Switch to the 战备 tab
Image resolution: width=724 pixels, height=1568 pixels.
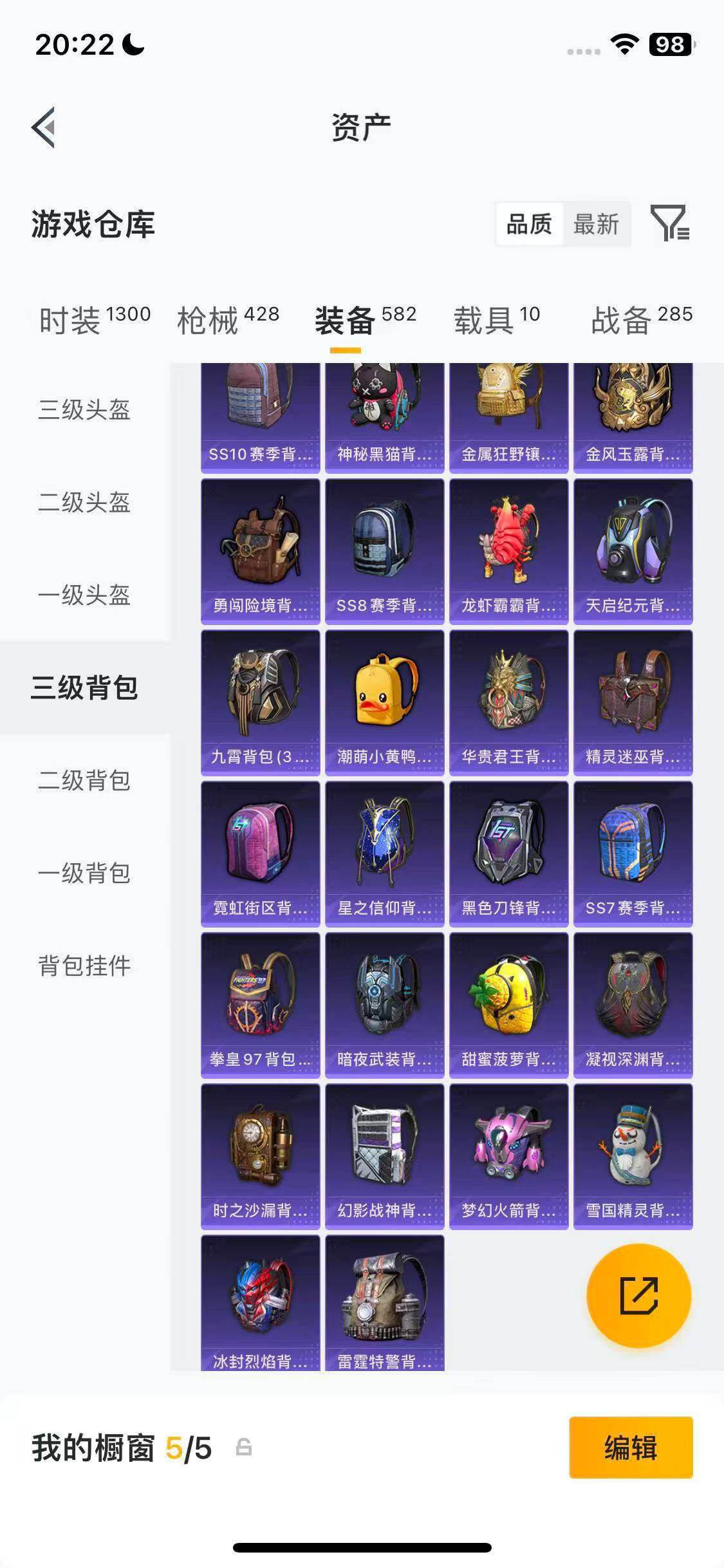click(621, 318)
